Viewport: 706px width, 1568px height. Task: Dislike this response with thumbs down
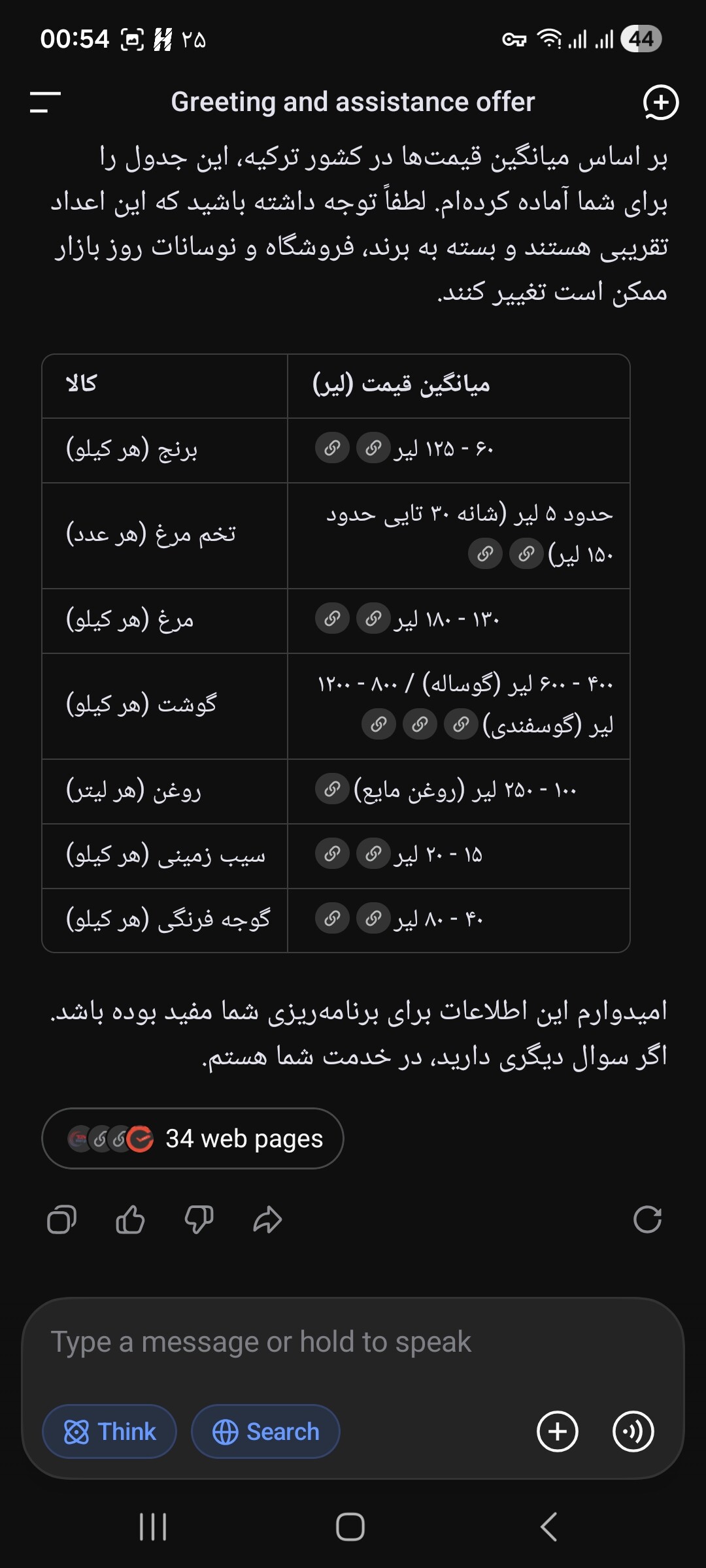199,1219
